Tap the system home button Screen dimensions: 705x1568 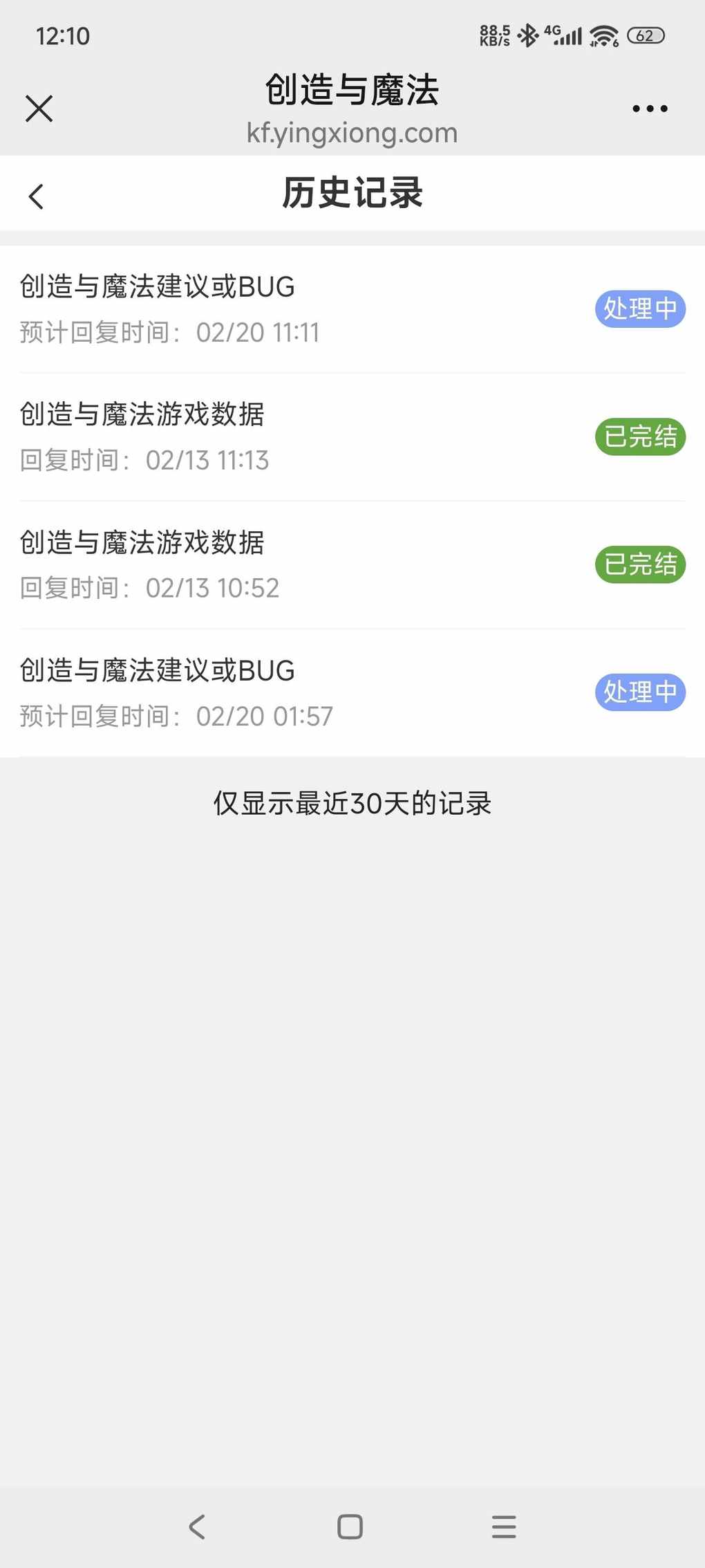(350, 1527)
